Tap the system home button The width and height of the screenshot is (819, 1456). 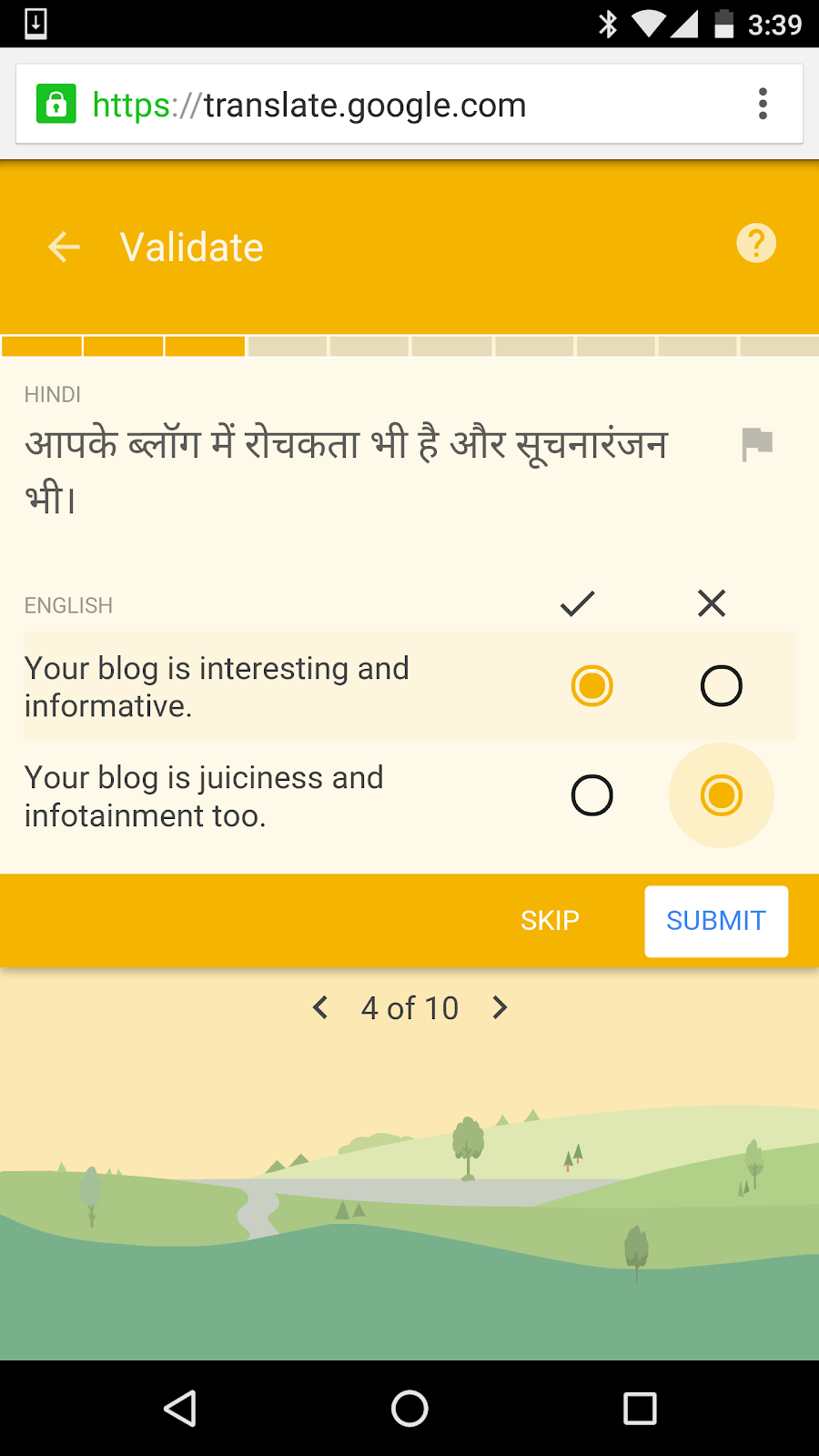(409, 1409)
